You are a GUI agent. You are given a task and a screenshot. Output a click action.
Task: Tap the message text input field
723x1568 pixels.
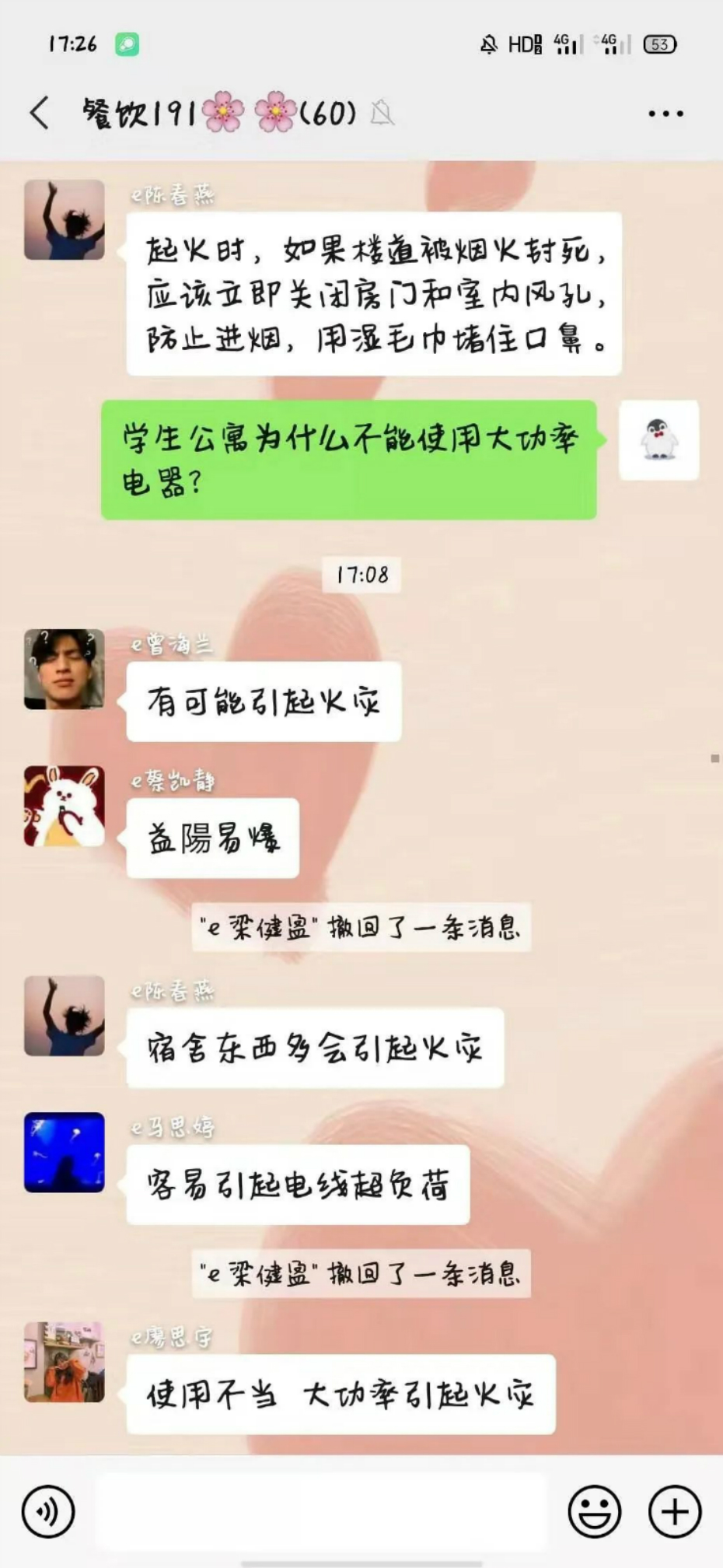pyautogui.click(x=322, y=1511)
